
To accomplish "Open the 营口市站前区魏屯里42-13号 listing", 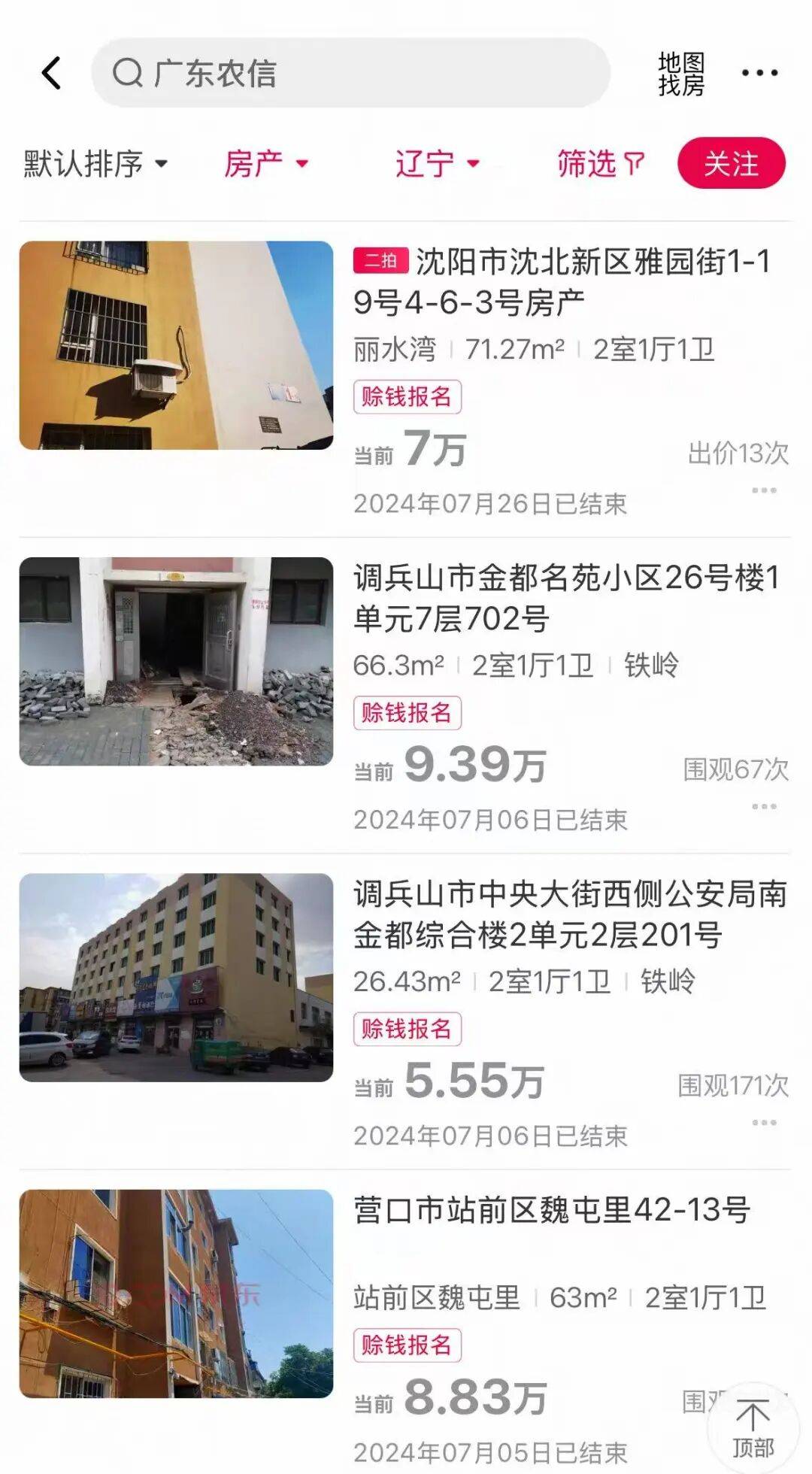I will [x=552, y=1210].
